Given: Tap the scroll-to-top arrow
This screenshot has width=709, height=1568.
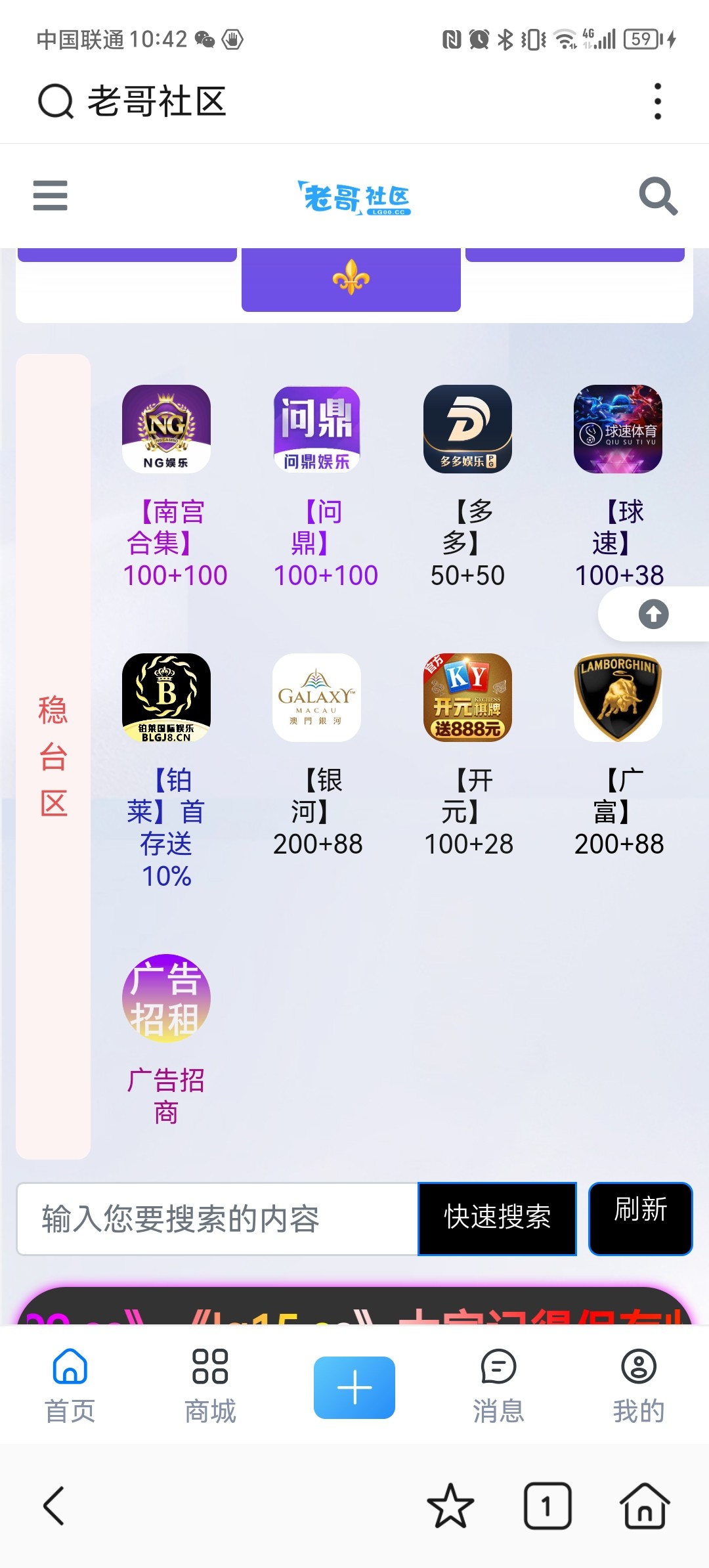Looking at the screenshot, I should pyautogui.click(x=652, y=615).
